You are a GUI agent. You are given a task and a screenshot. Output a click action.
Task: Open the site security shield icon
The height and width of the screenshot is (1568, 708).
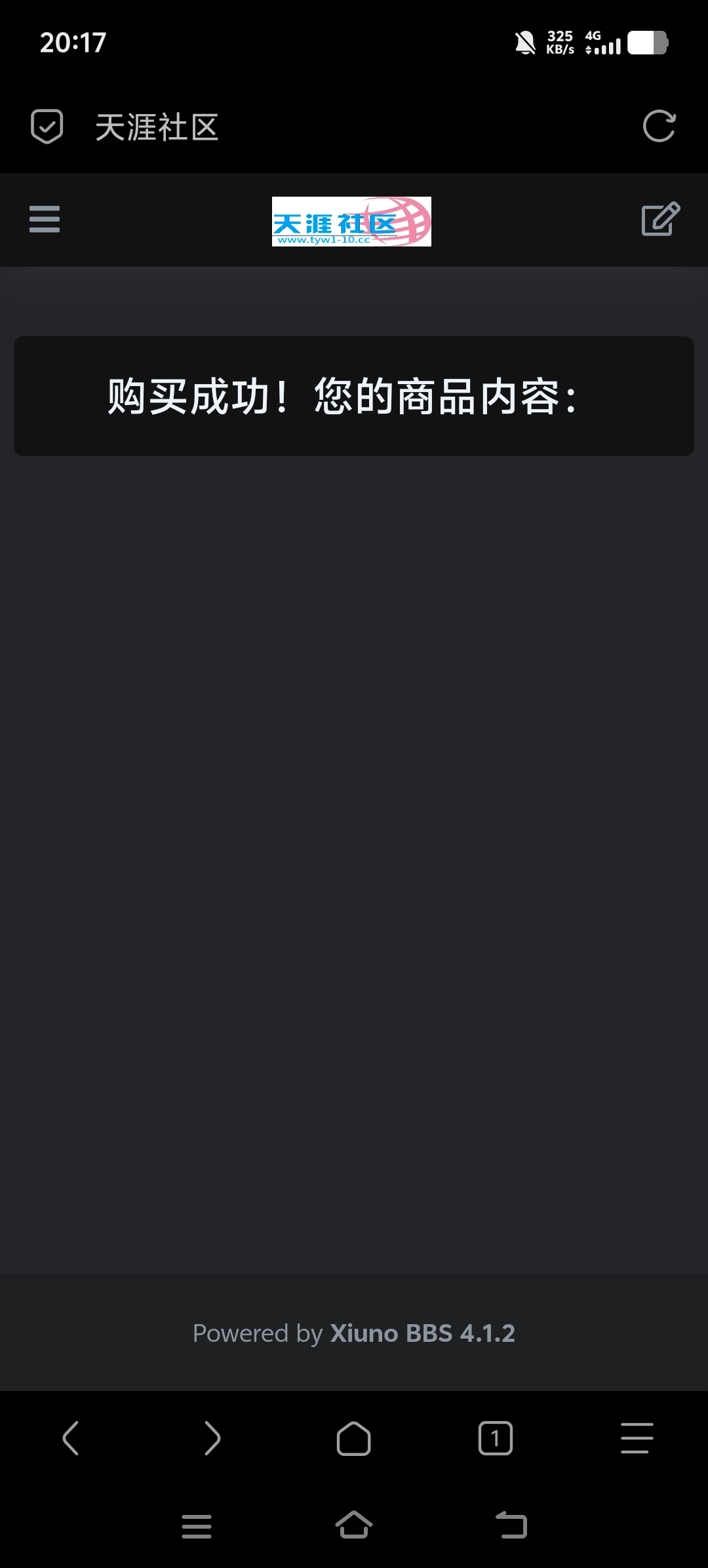pos(47,127)
